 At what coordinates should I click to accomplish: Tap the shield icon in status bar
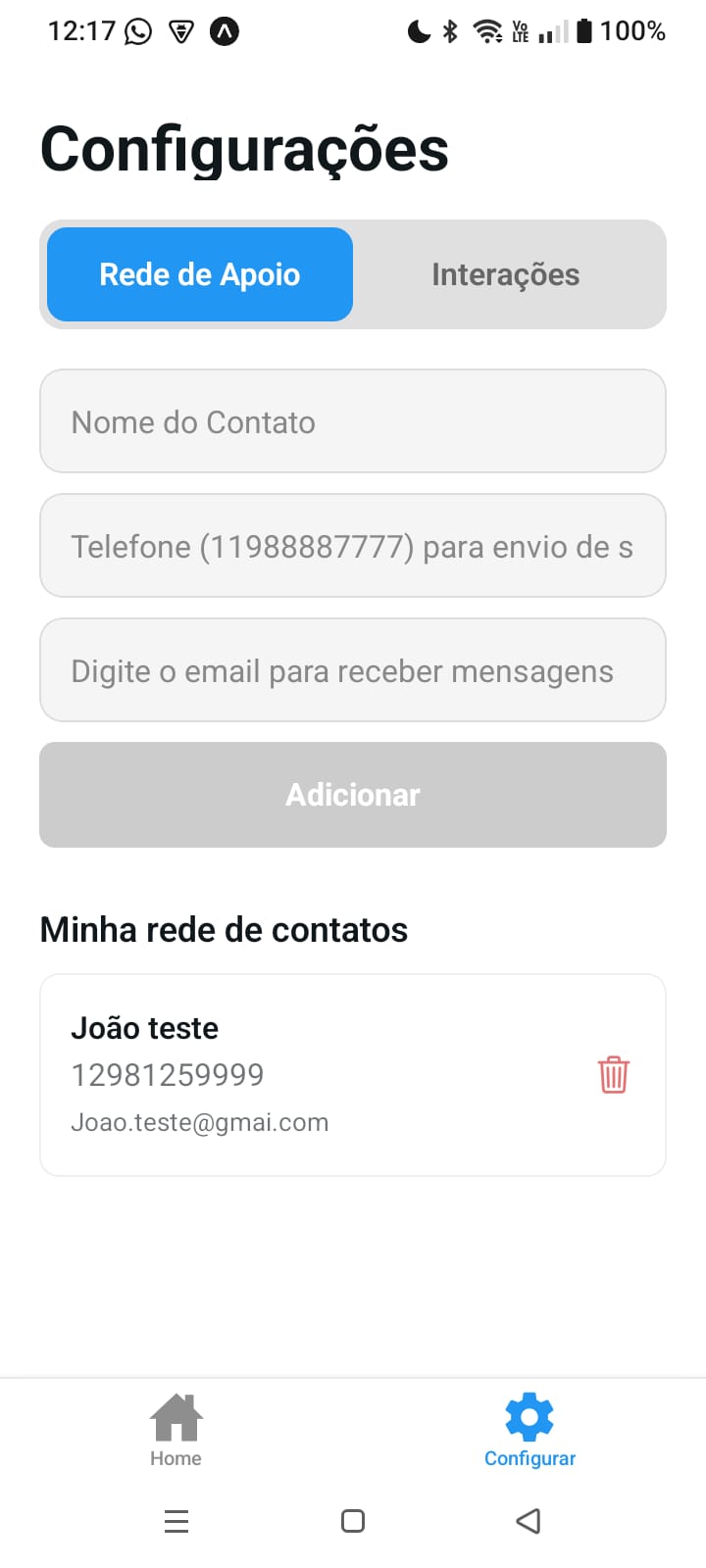click(179, 30)
